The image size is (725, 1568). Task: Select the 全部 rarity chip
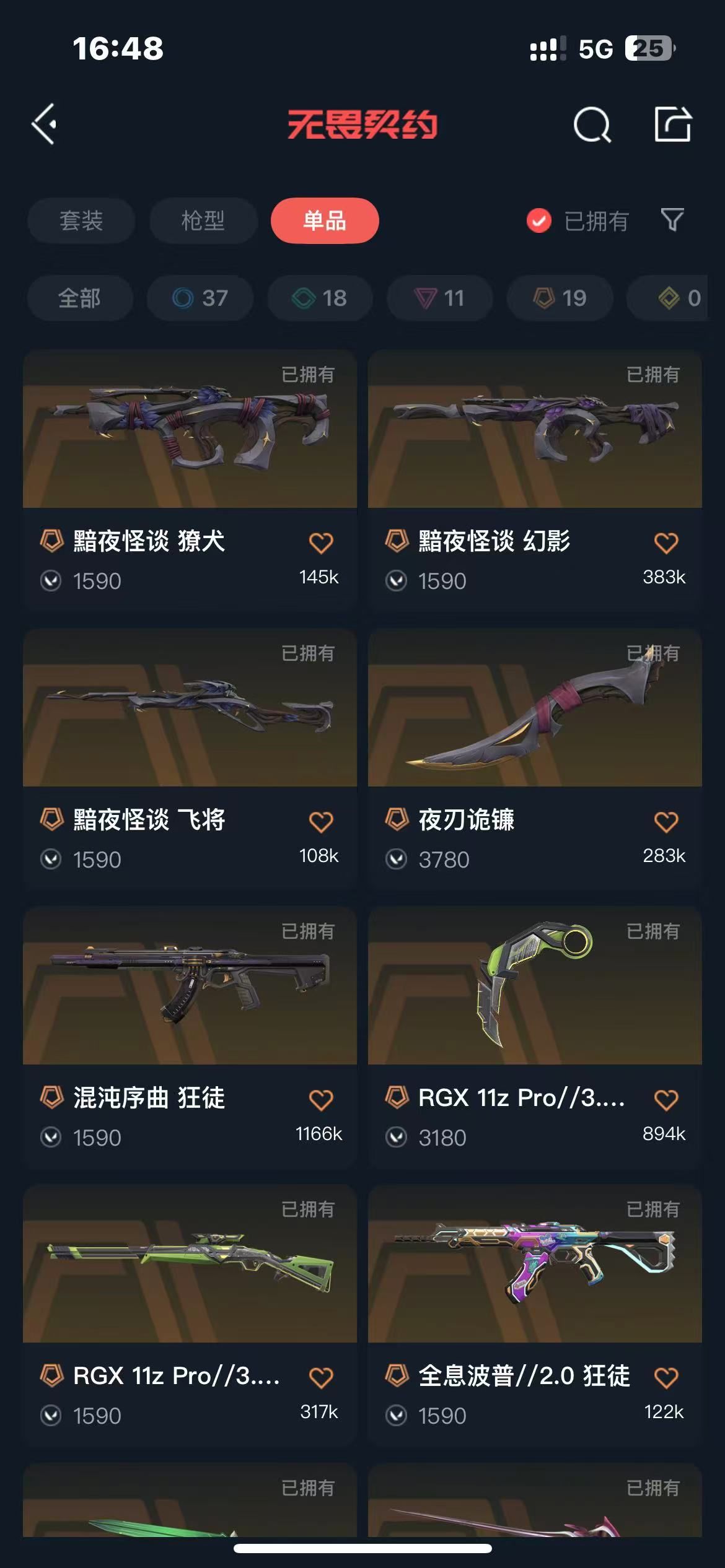tap(80, 298)
